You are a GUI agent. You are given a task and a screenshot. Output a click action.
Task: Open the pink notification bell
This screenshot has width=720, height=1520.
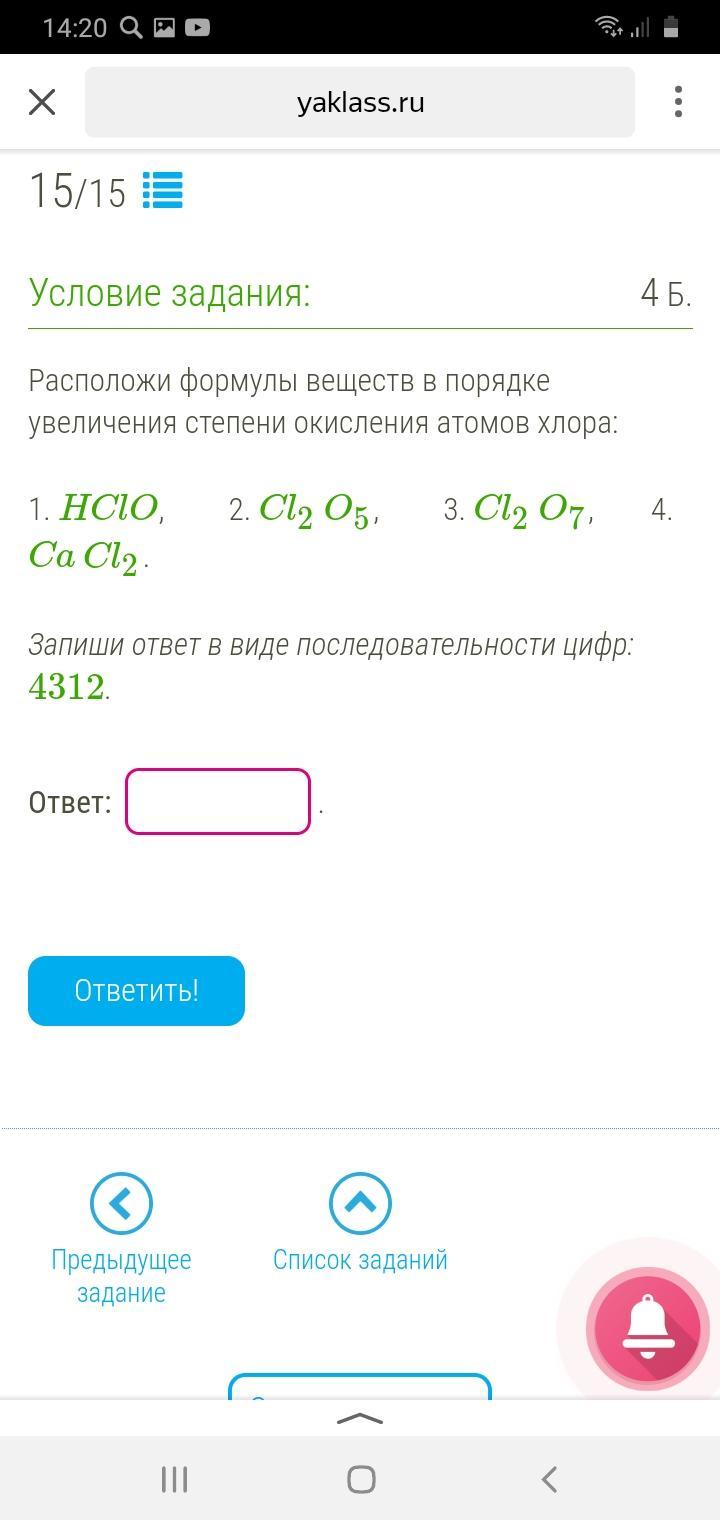click(648, 1328)
